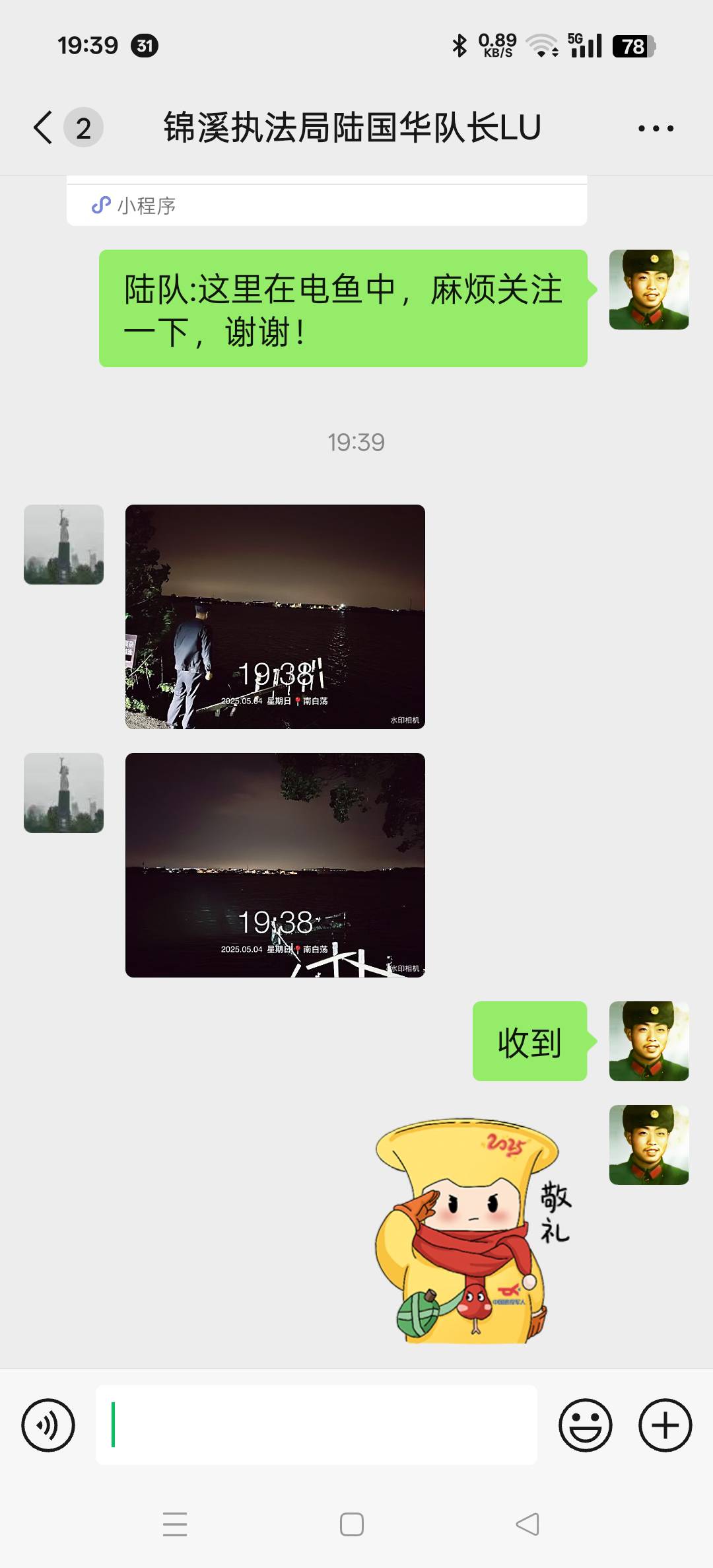Open my profile from the 收到 message avatar
Viewport: 713px width, 1568px height.
649,1041
